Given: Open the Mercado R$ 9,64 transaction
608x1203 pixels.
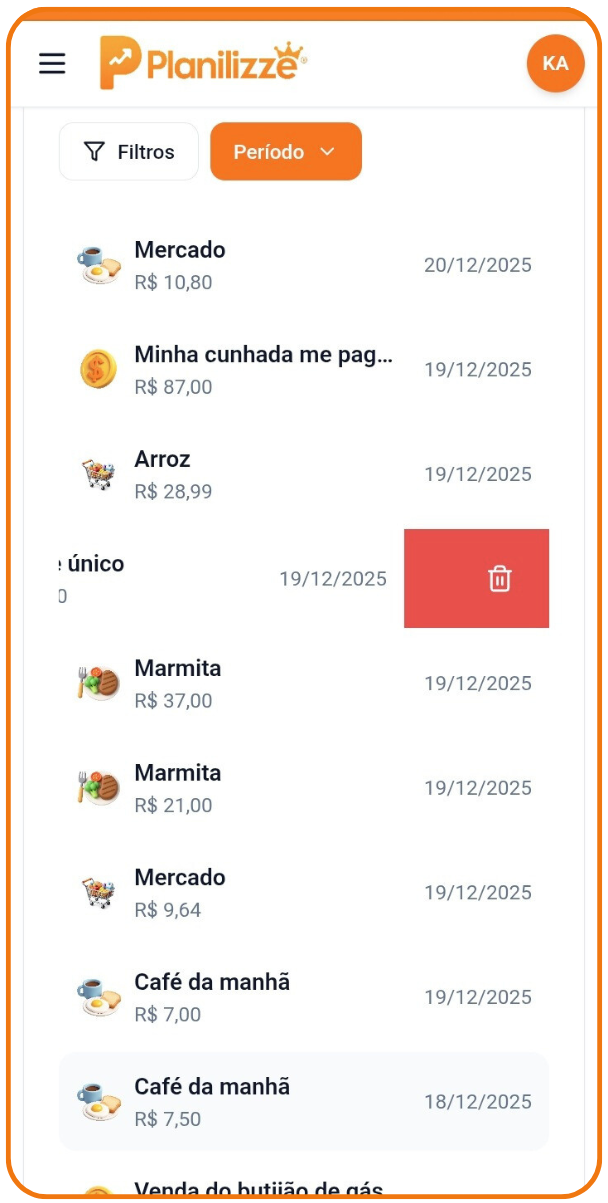Looking at the screenshot, I should coord(304,892).
